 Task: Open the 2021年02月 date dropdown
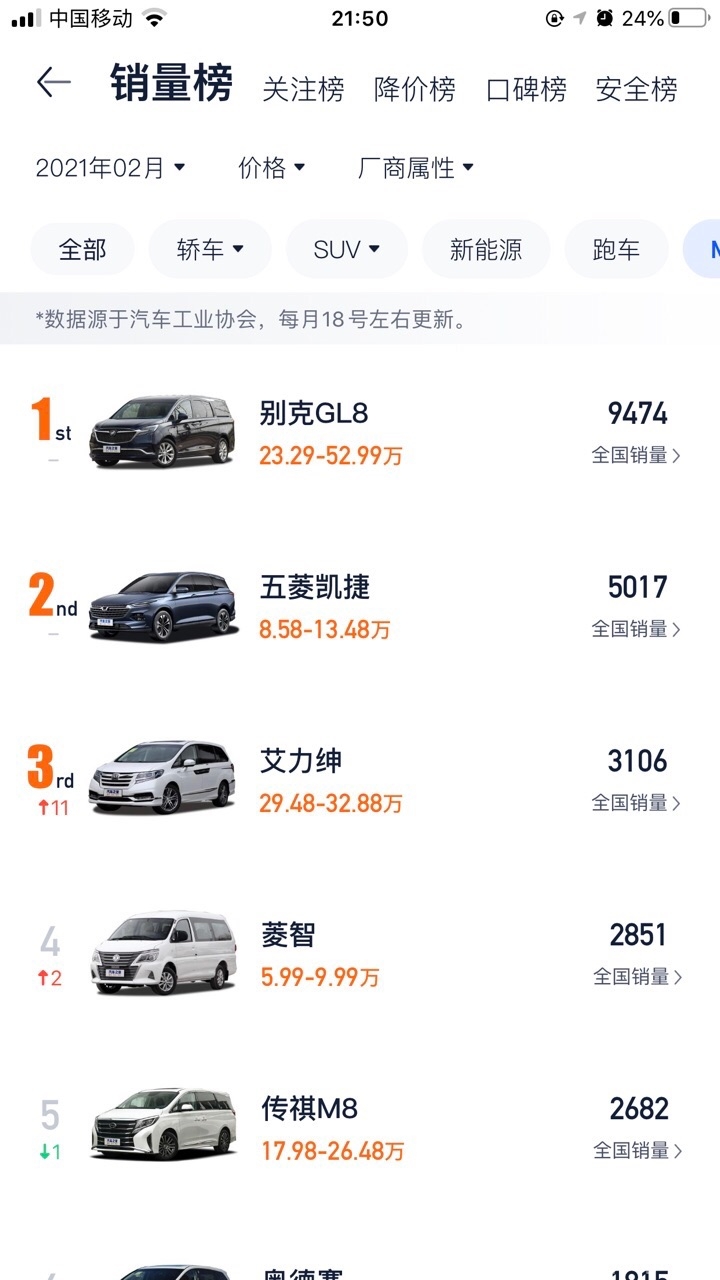click(110, 168)
